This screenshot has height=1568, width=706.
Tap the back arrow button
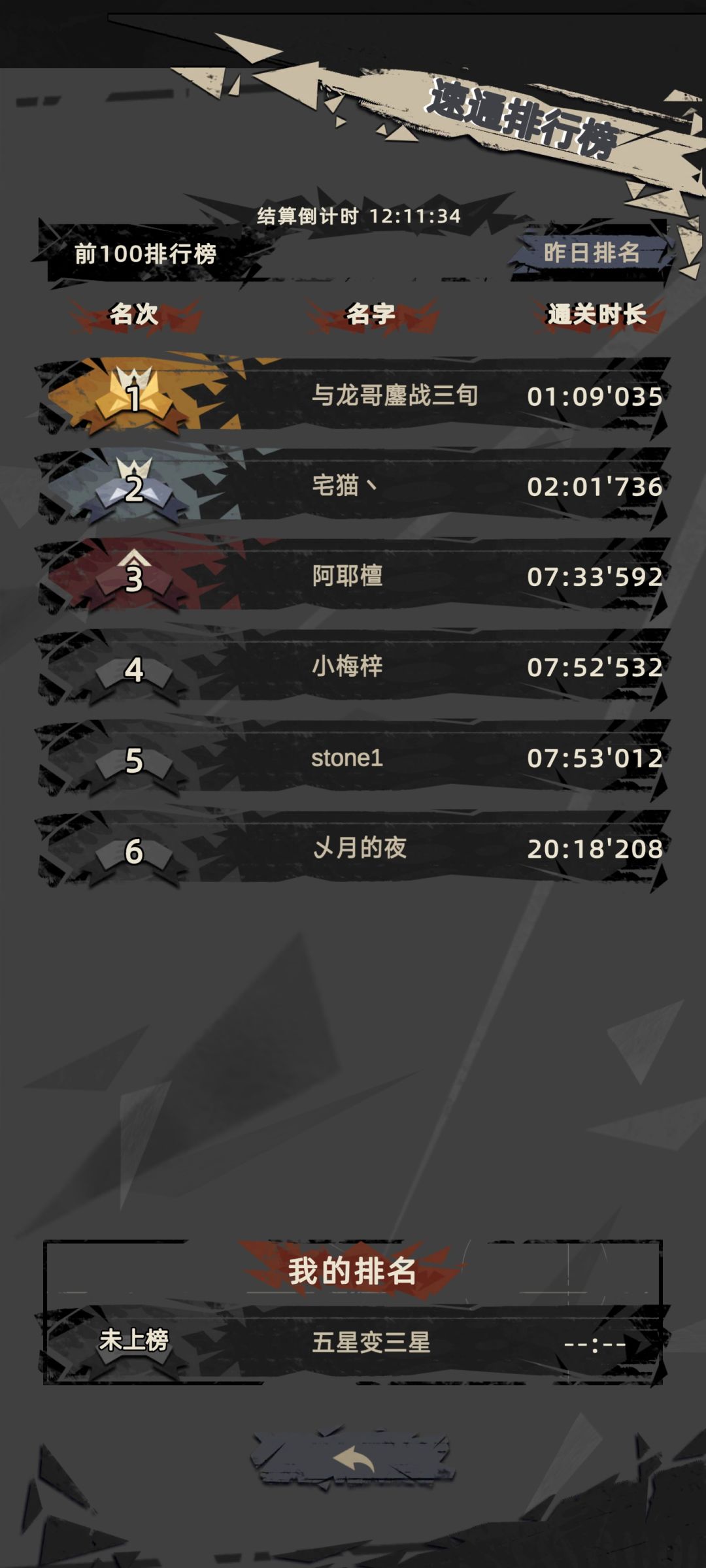[x=353, y=1458]
